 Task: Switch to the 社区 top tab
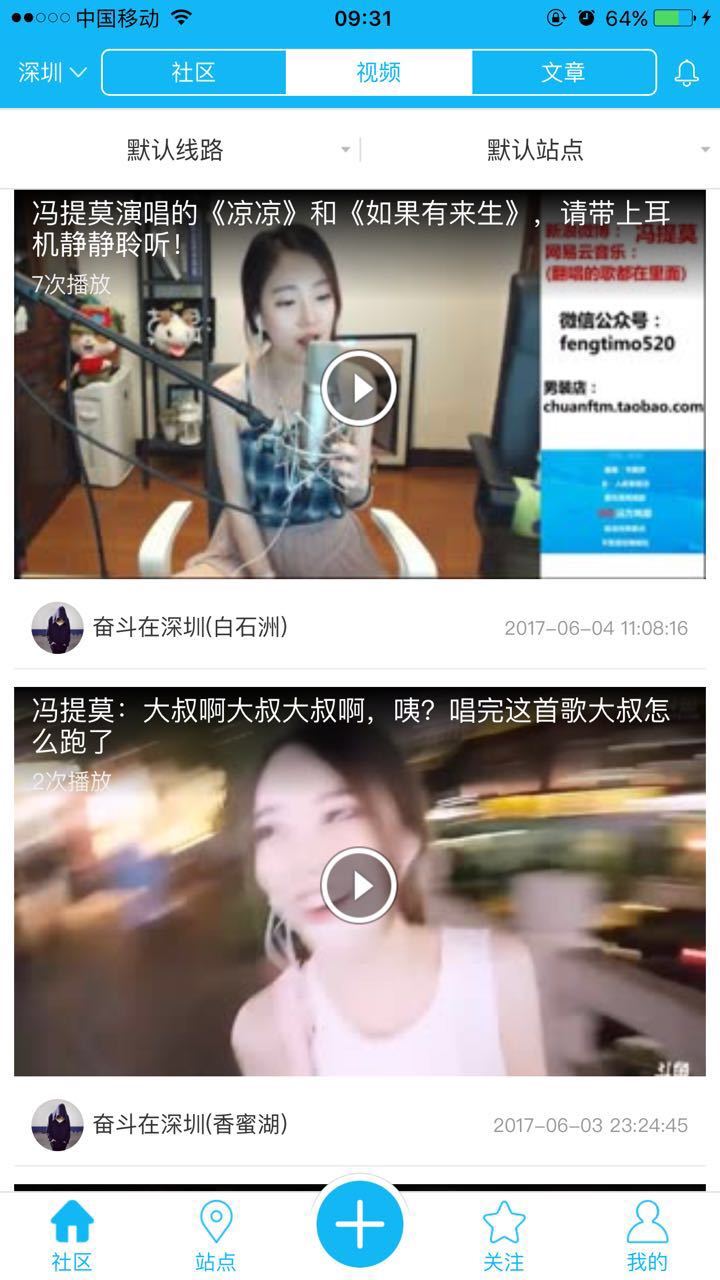(194, 73)
